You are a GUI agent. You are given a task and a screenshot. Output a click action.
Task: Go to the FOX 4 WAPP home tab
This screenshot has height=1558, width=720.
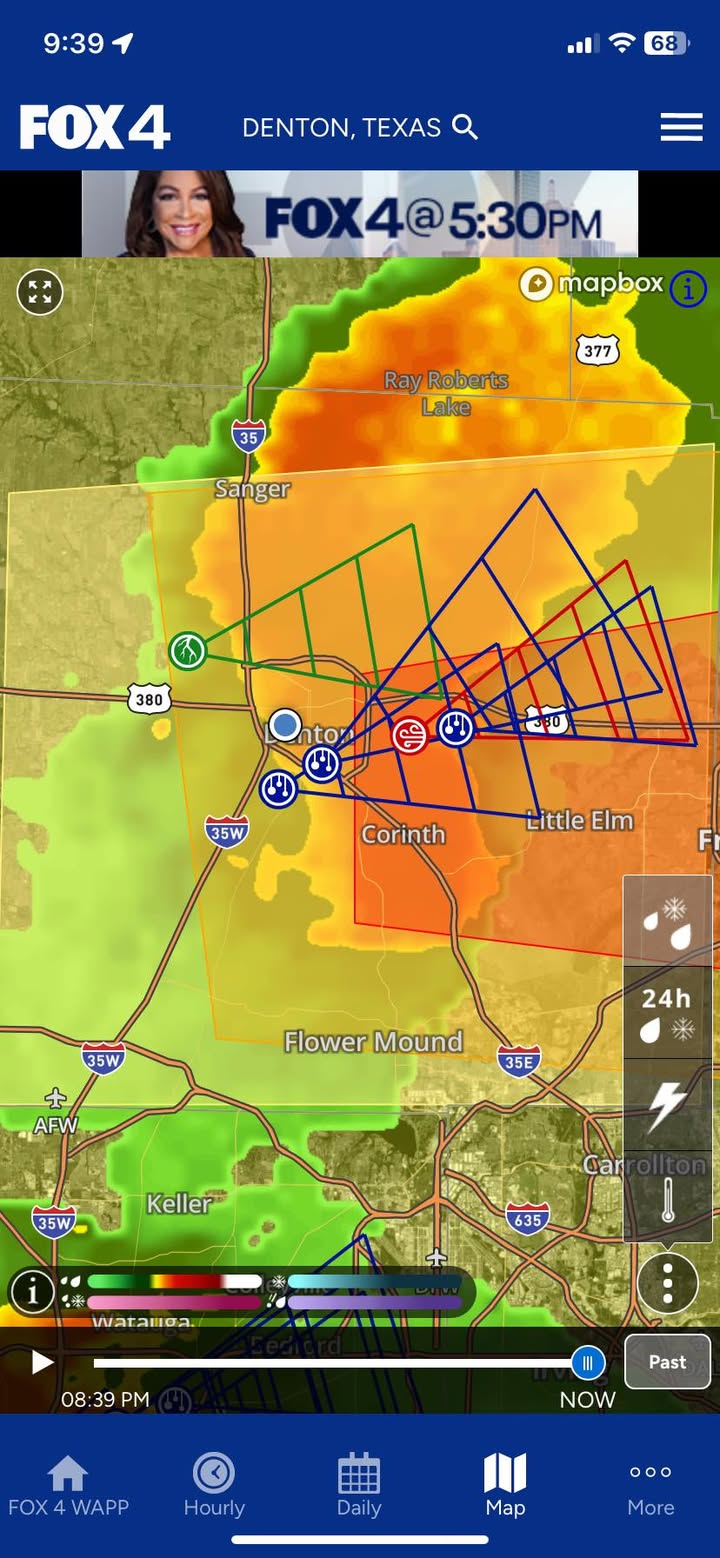pos(68,1487)
